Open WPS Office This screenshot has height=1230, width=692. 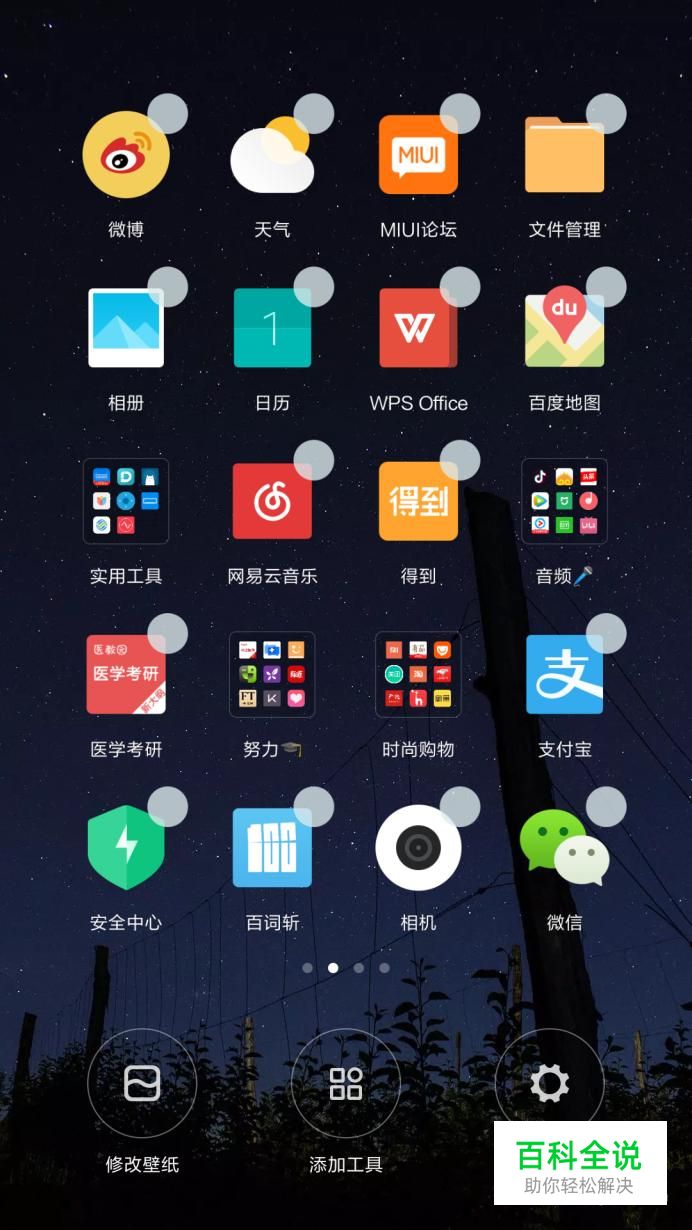tap(418, 328)
